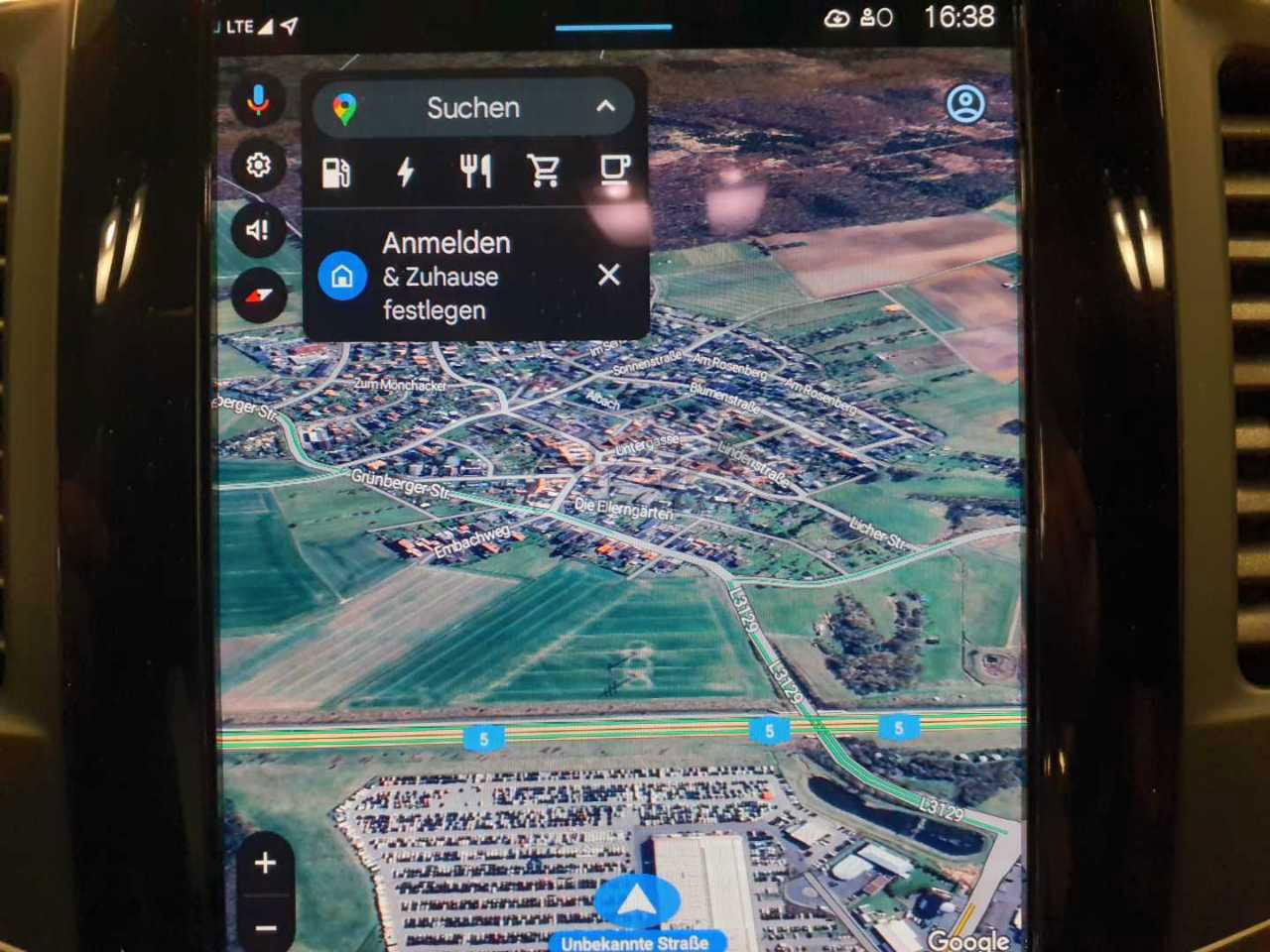Dismiss the Anmelden suggestion
The height and width of the screenshot is (952, 1270).
tap(609, 275)
